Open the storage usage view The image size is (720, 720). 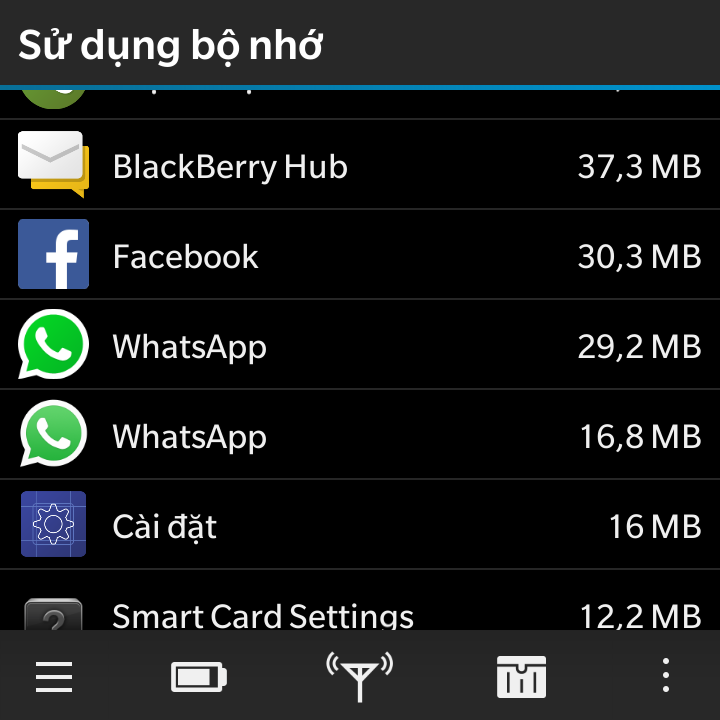[x=521, y=677]
